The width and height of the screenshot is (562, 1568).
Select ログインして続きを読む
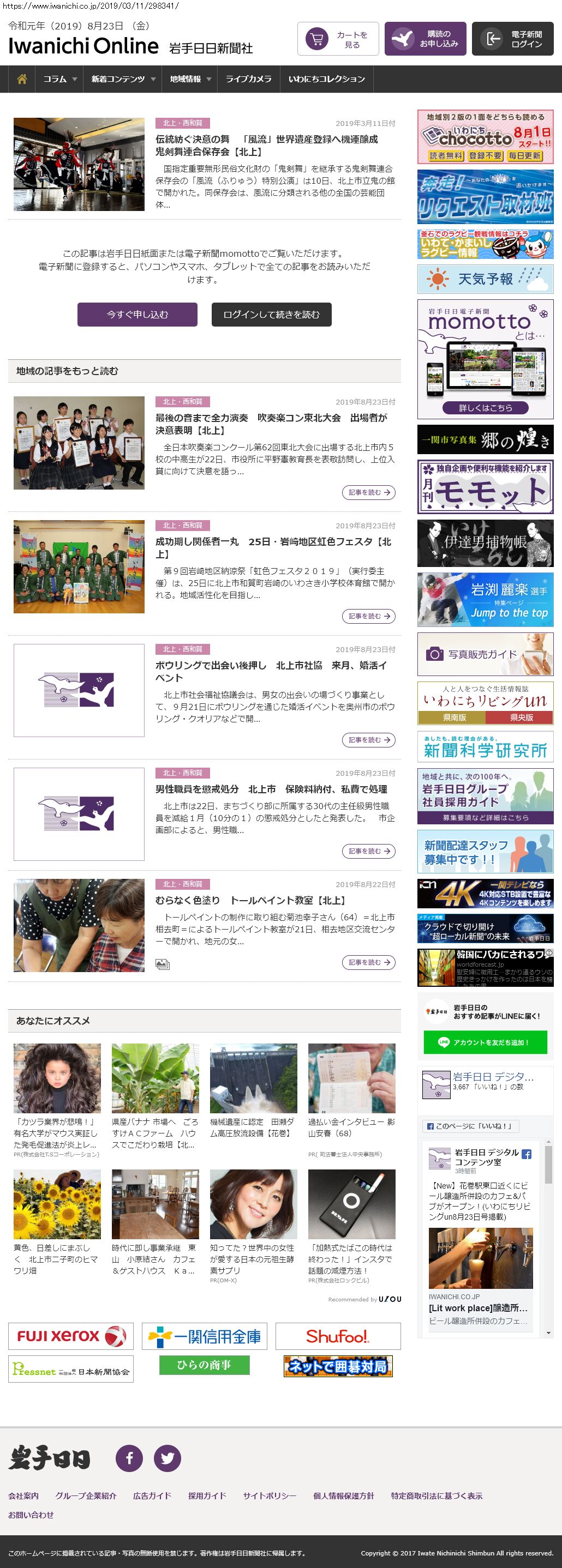271,315
